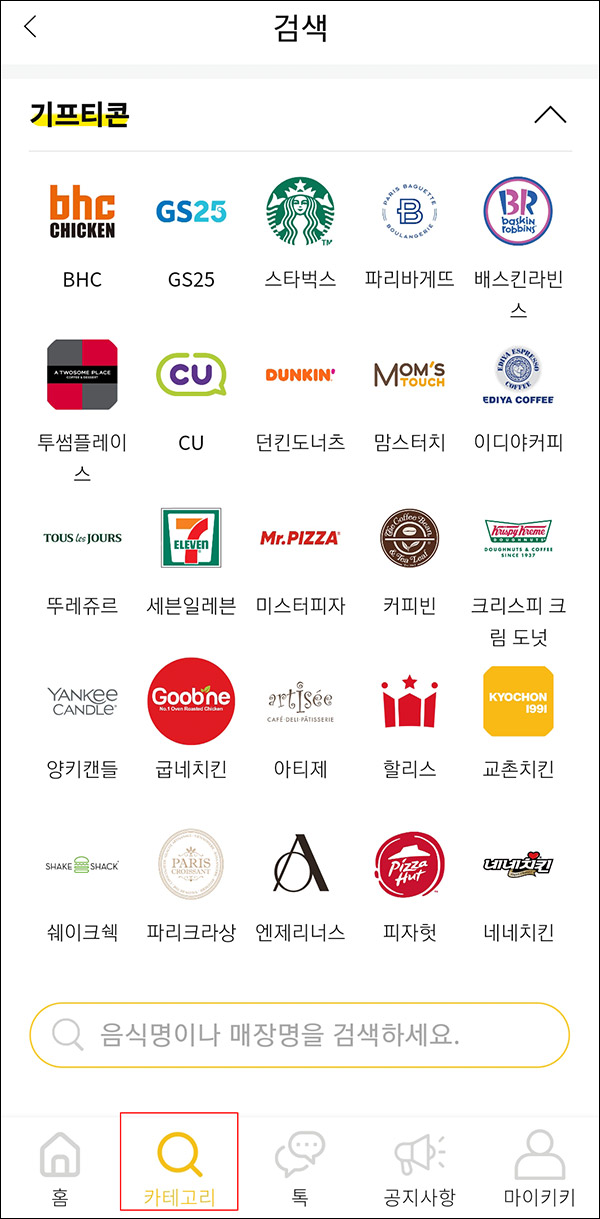Tap the food or store search field
The width and height of the screenshot is (600, 1219).
(300, 1035)
